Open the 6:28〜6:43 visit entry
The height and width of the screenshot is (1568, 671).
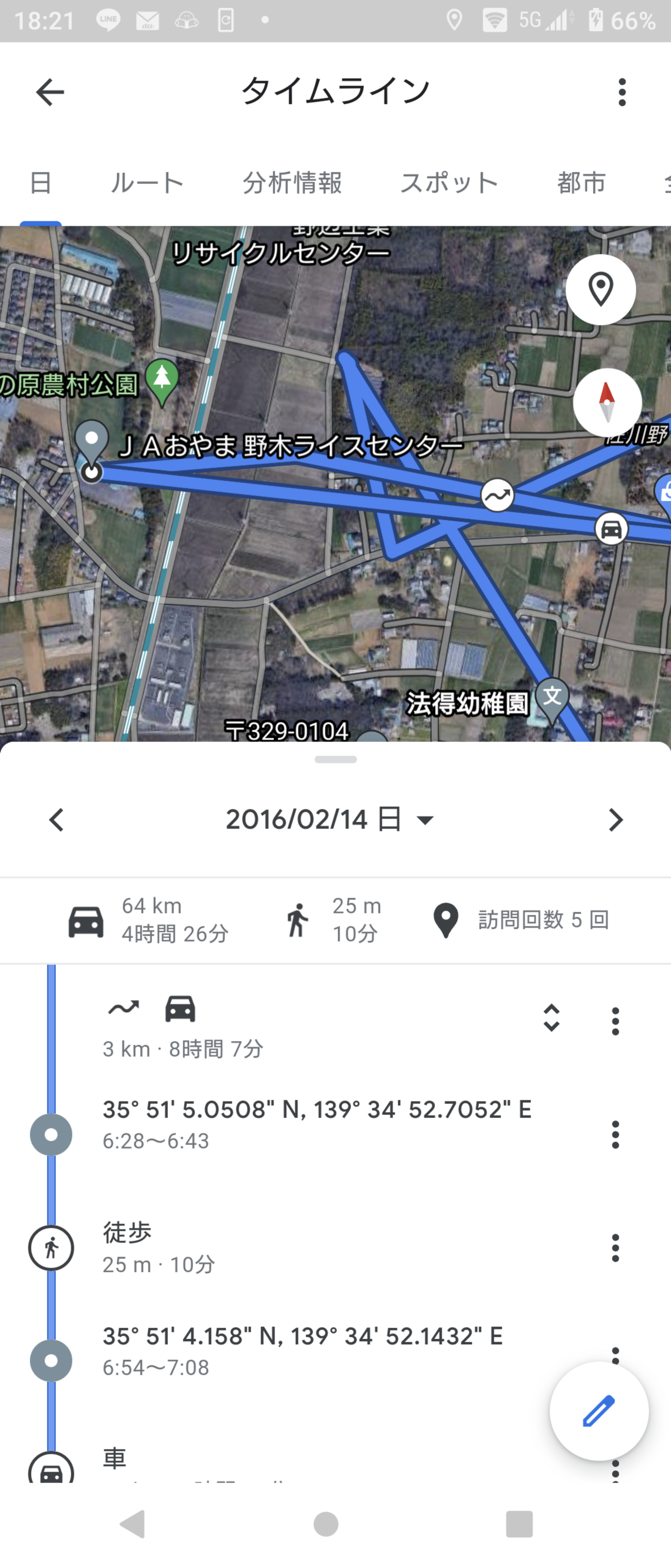click(316, 1123)
